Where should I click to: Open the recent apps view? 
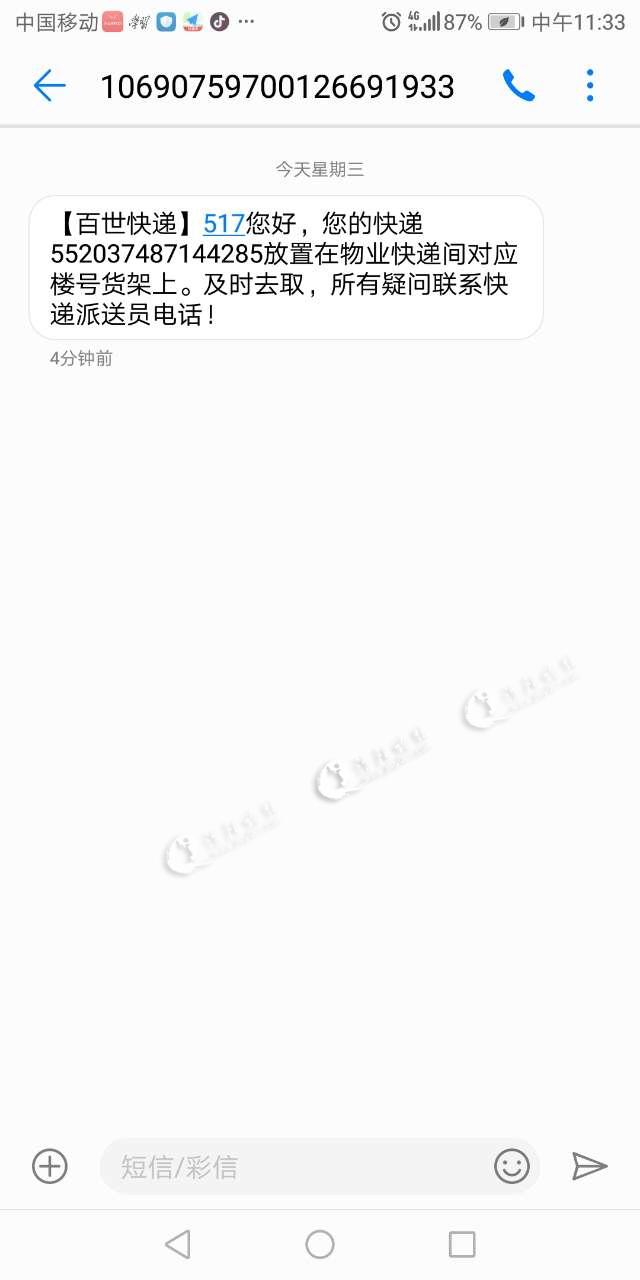coord(462,1244)
